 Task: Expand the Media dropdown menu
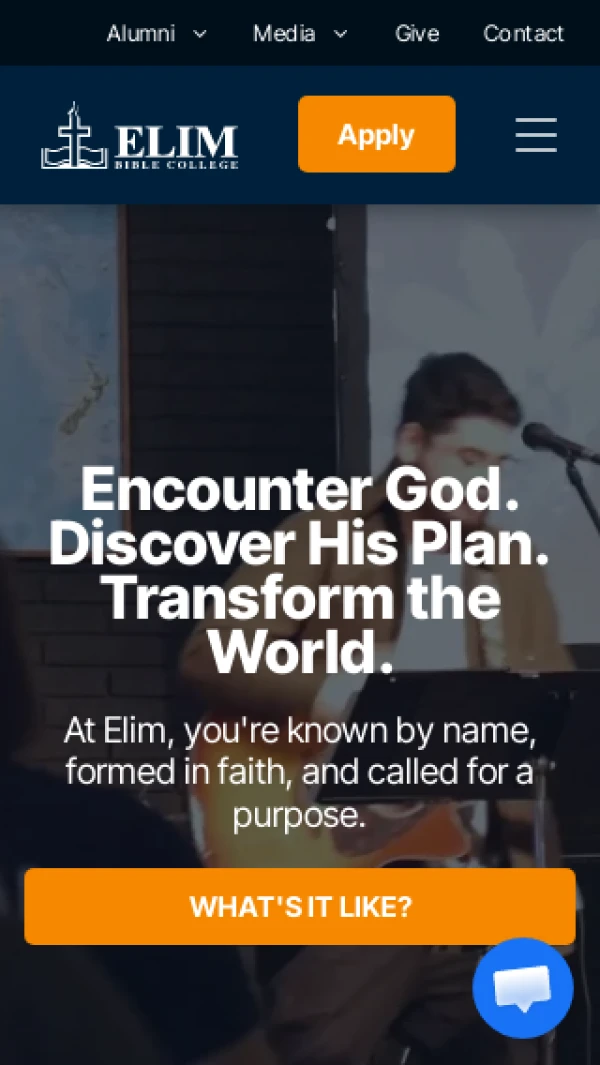click(300, 33)
